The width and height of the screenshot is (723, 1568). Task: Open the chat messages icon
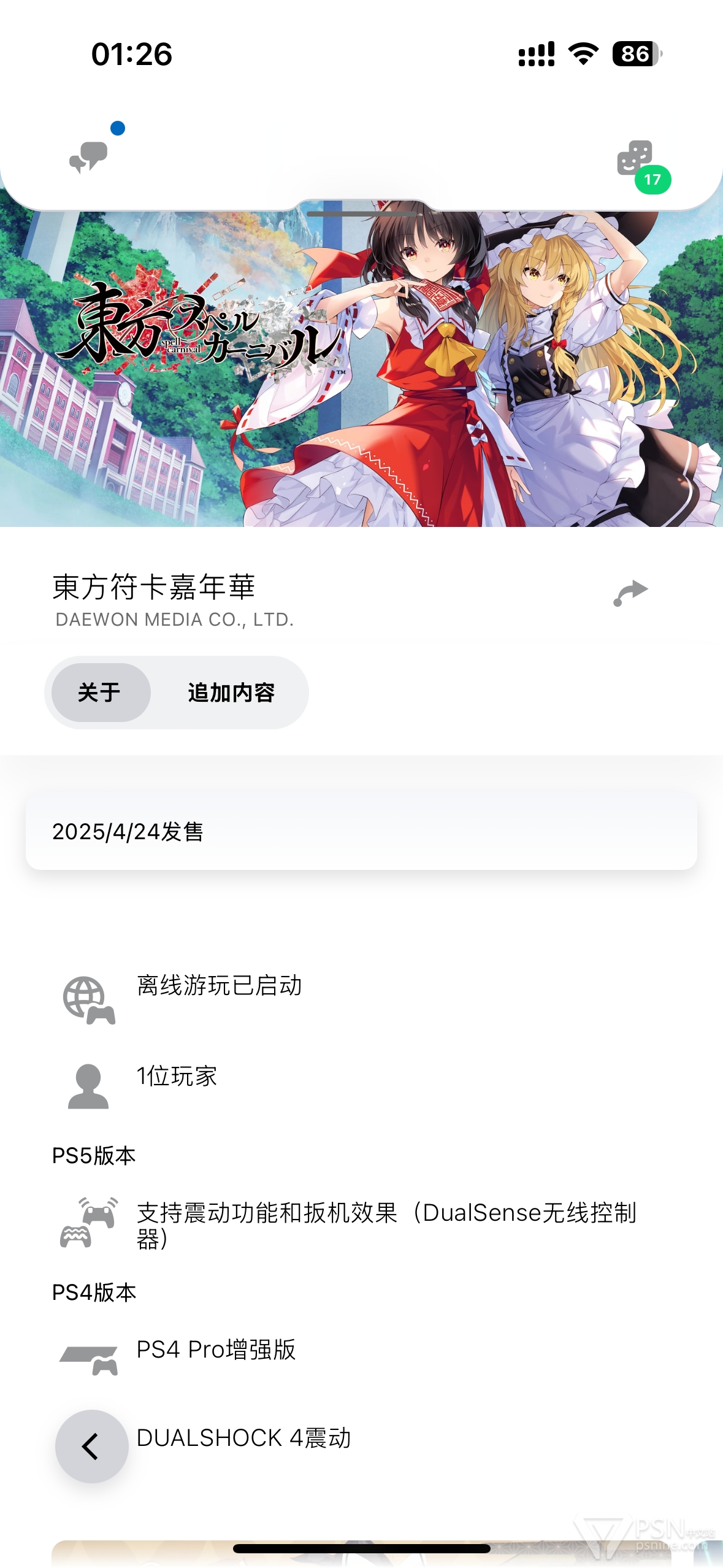(x=89, y=156)
